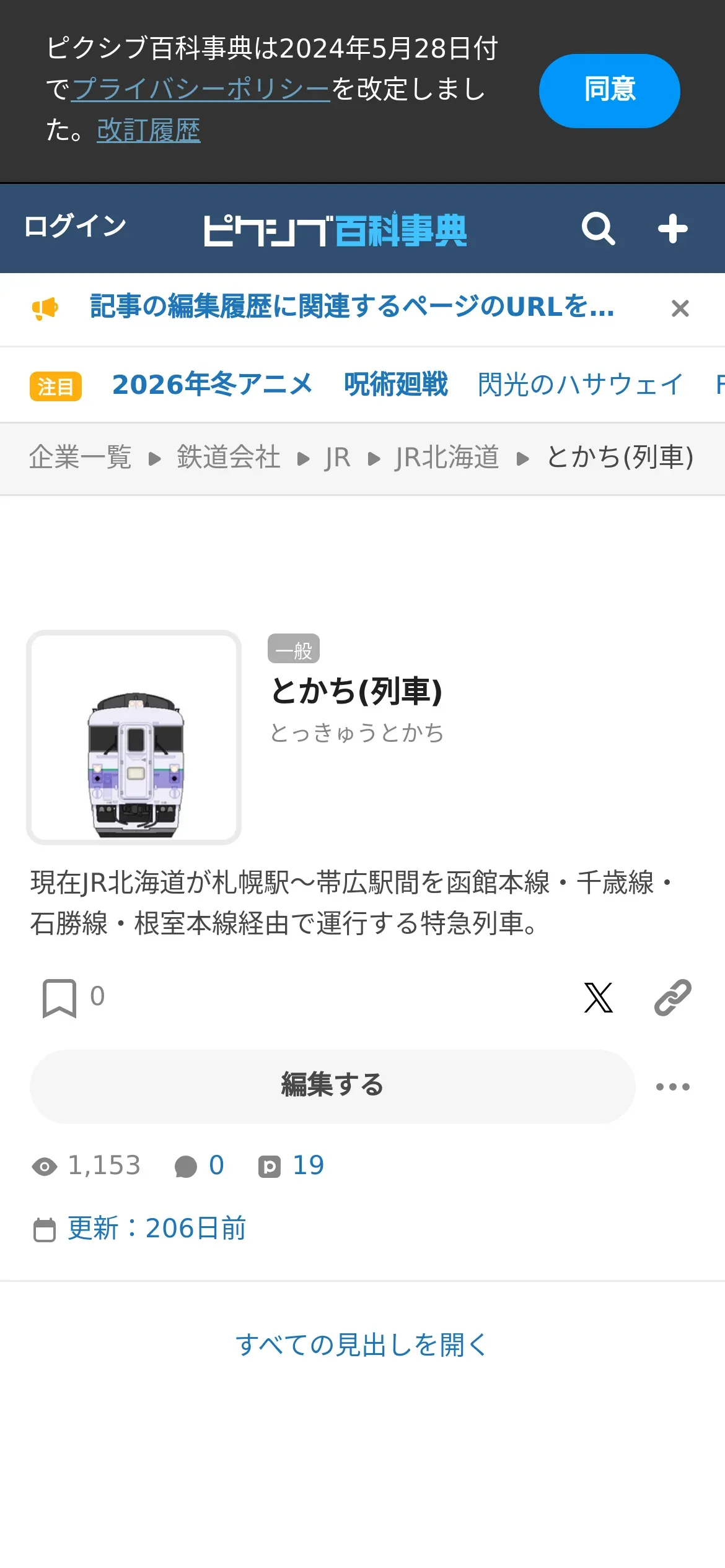The height and width of the screenshot is (1568, 725).
Task: Open the train thumbnail image
Action: [x=134, y=738]
